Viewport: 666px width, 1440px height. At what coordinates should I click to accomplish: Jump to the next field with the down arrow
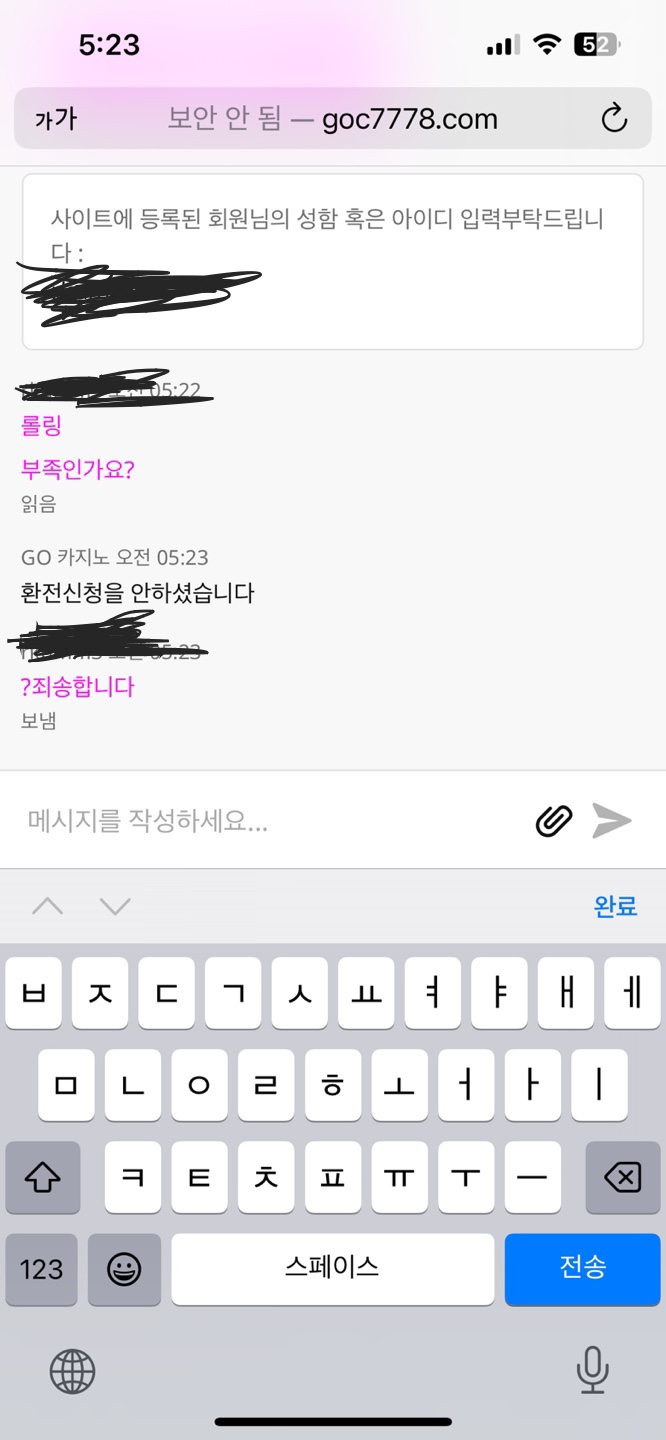115,907
